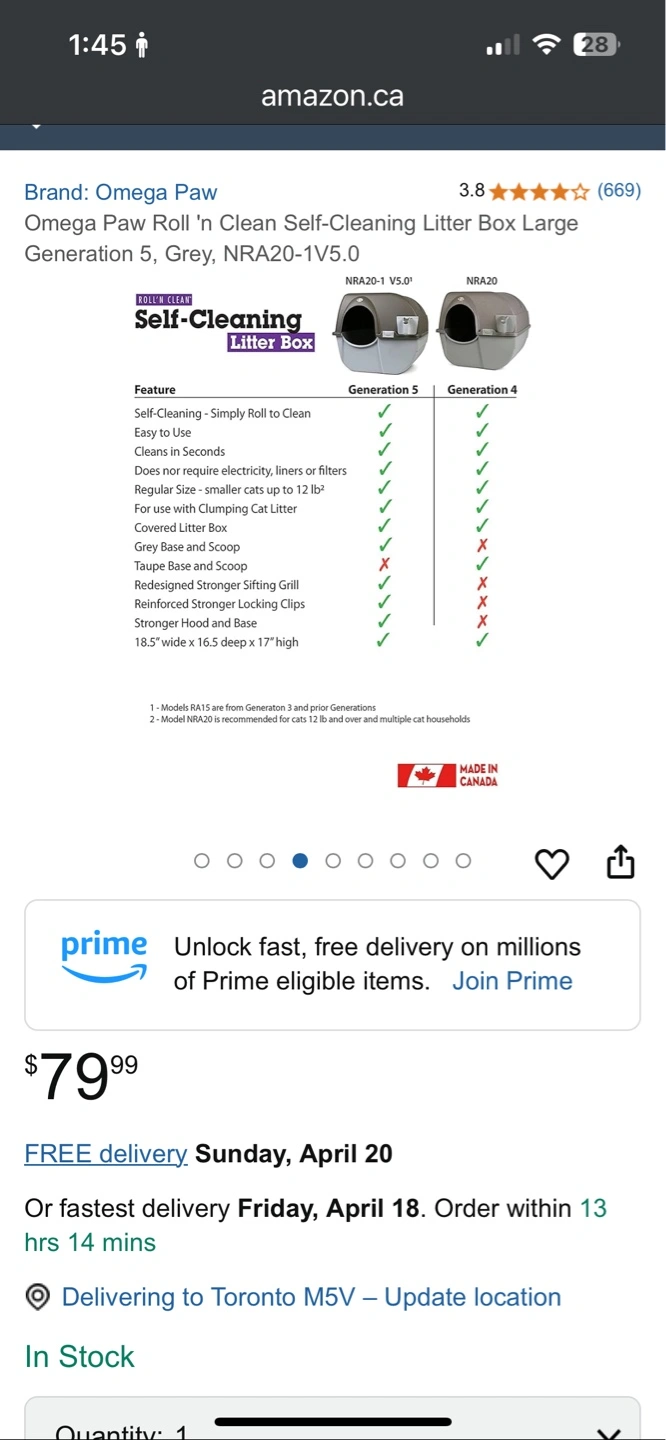
Task: Add this litter box to wish list
Action: [552, 863]
